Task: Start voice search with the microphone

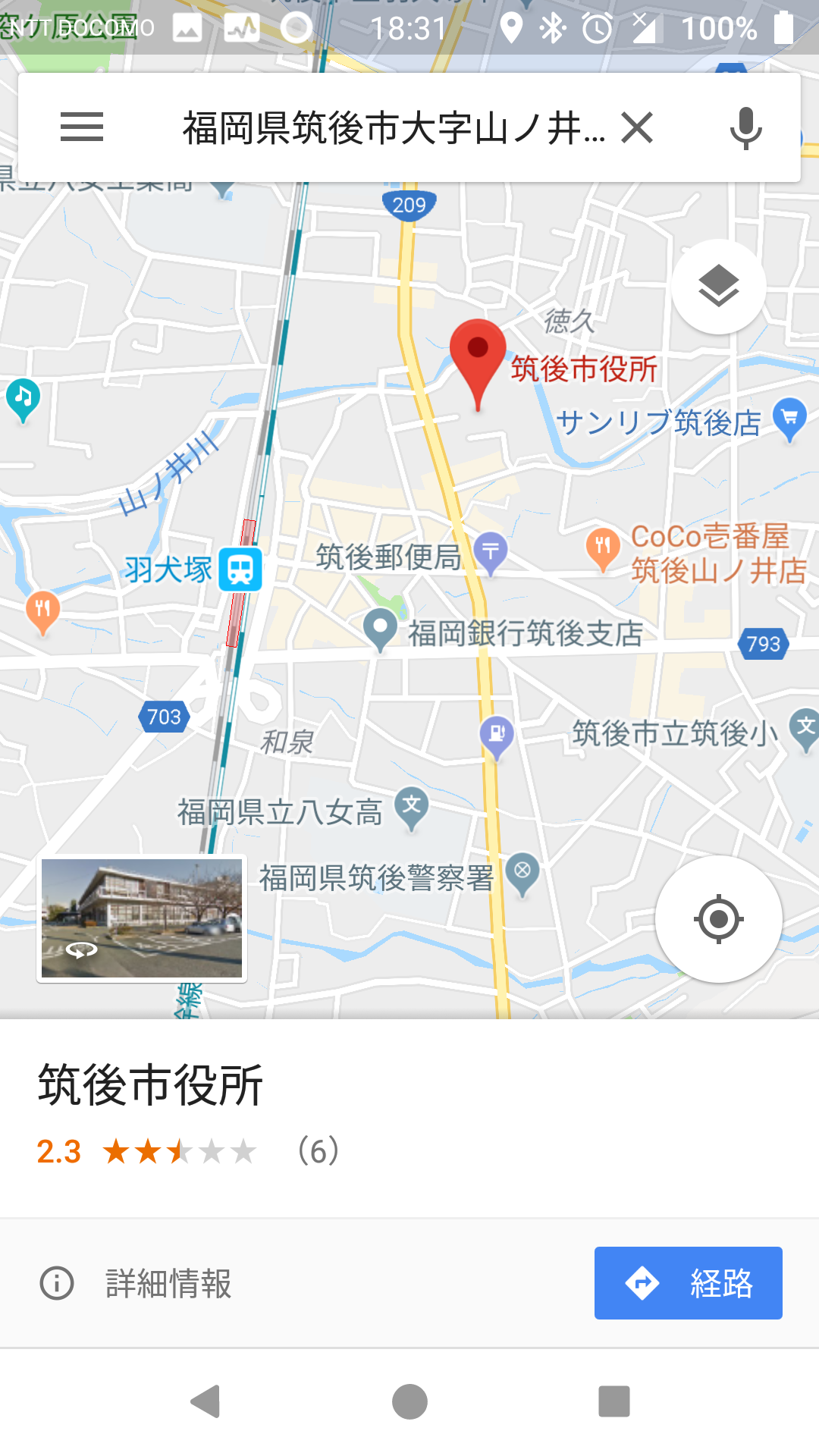Action: pyautogui.click(x=746, y=127)
